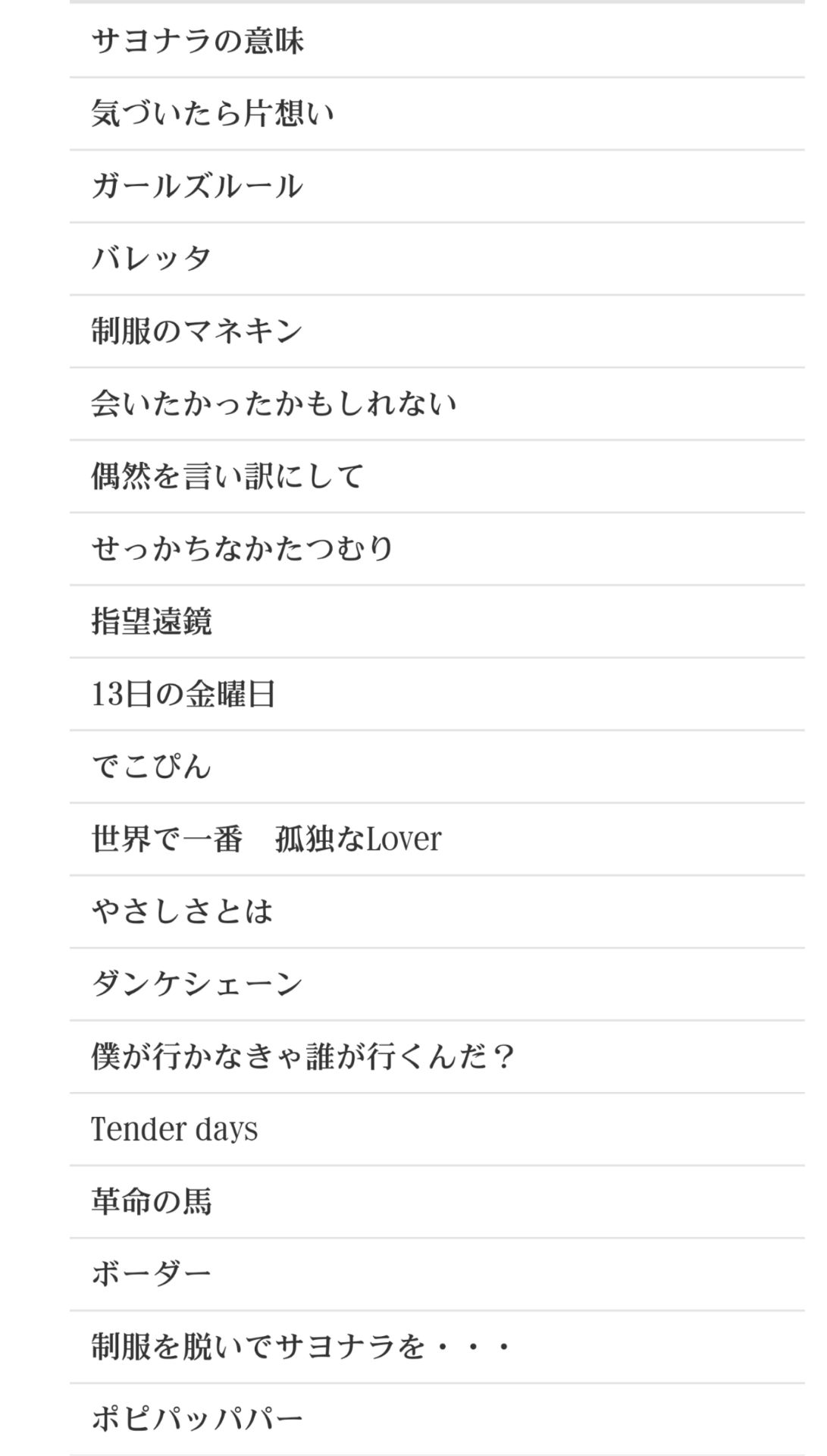Screen dimensions: 827x1456
Task: Choose 革命の馬
Action: point(152,1202)
